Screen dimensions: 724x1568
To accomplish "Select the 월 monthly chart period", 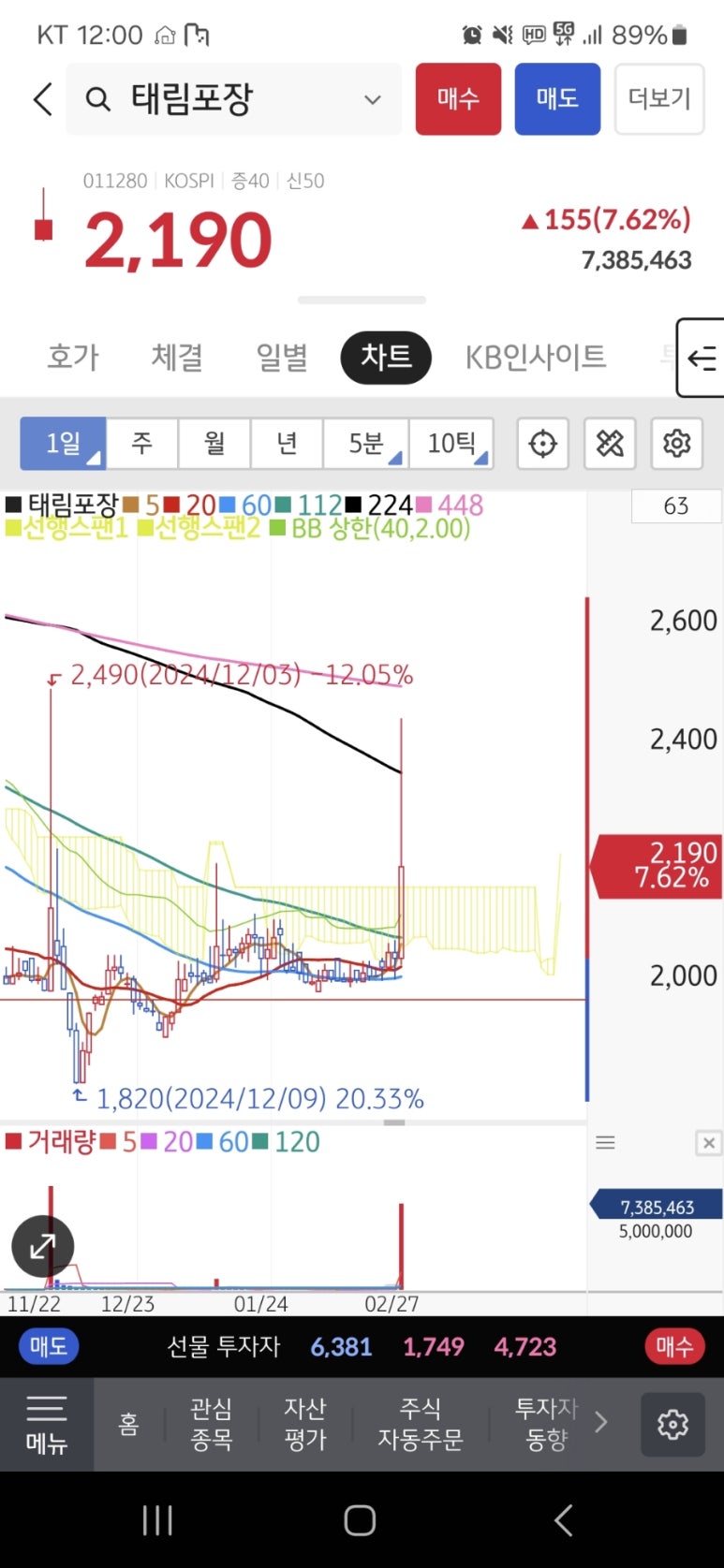I will 214,443.
